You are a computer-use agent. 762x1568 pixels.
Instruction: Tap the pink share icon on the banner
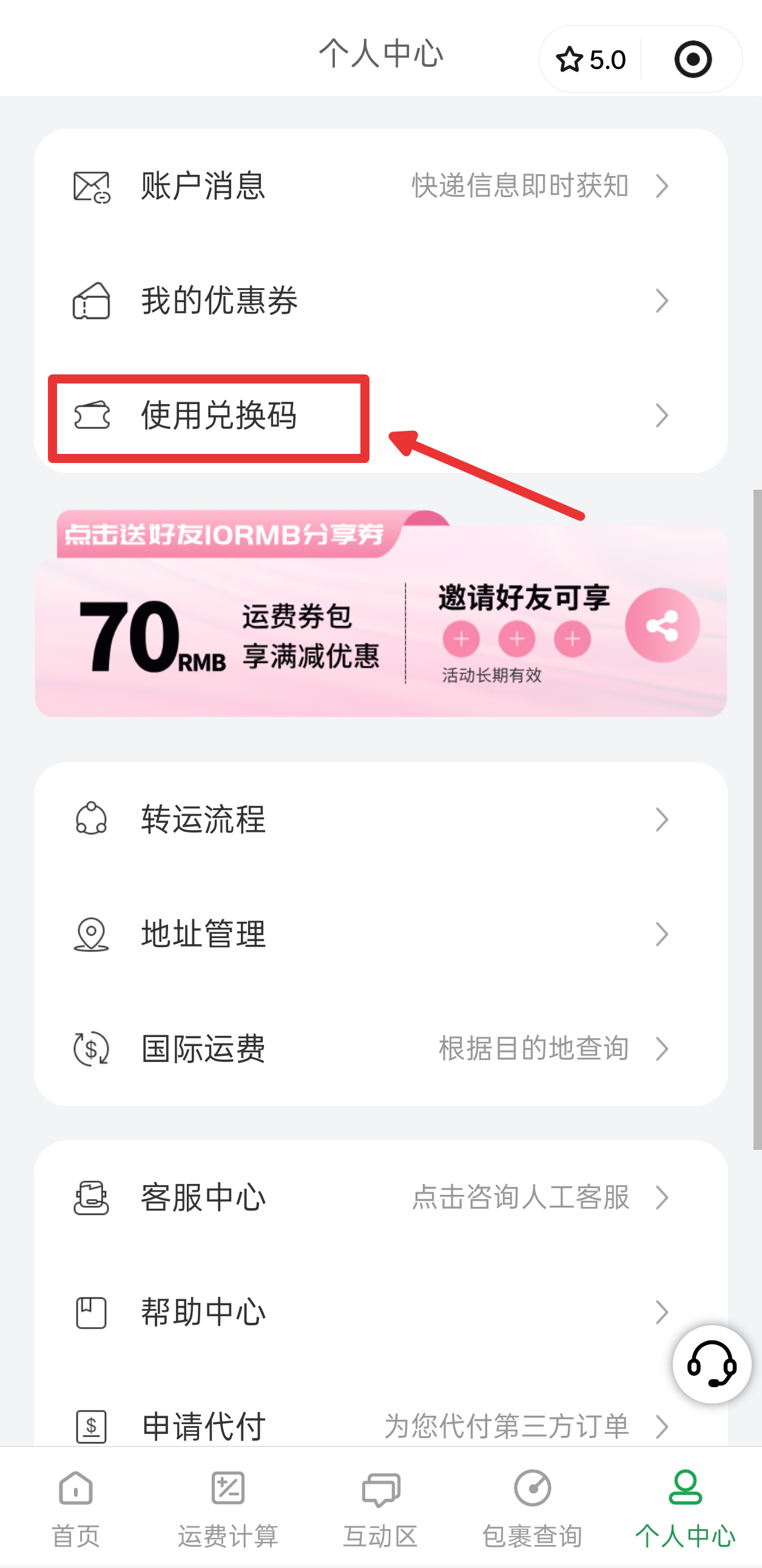[662, 625]
